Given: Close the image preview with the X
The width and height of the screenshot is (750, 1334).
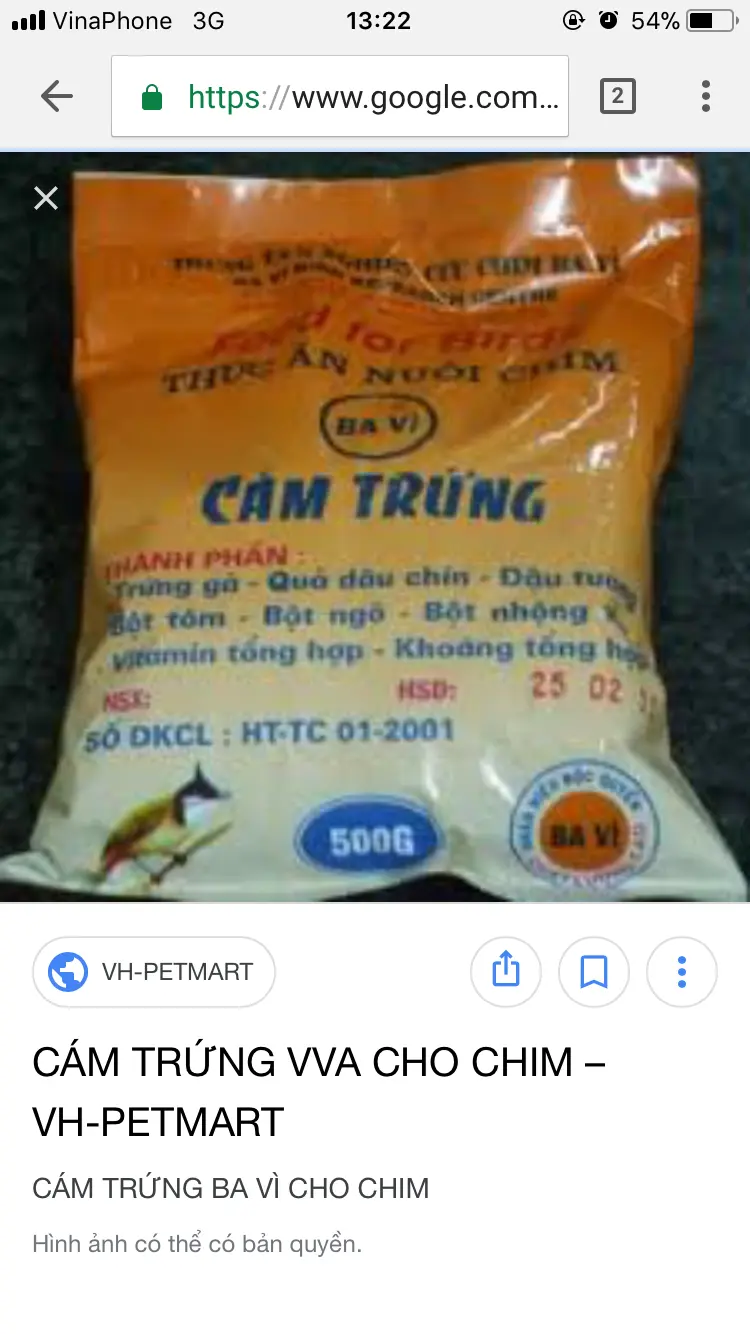Looking at the screenshot, I should (x=46, y=199).
